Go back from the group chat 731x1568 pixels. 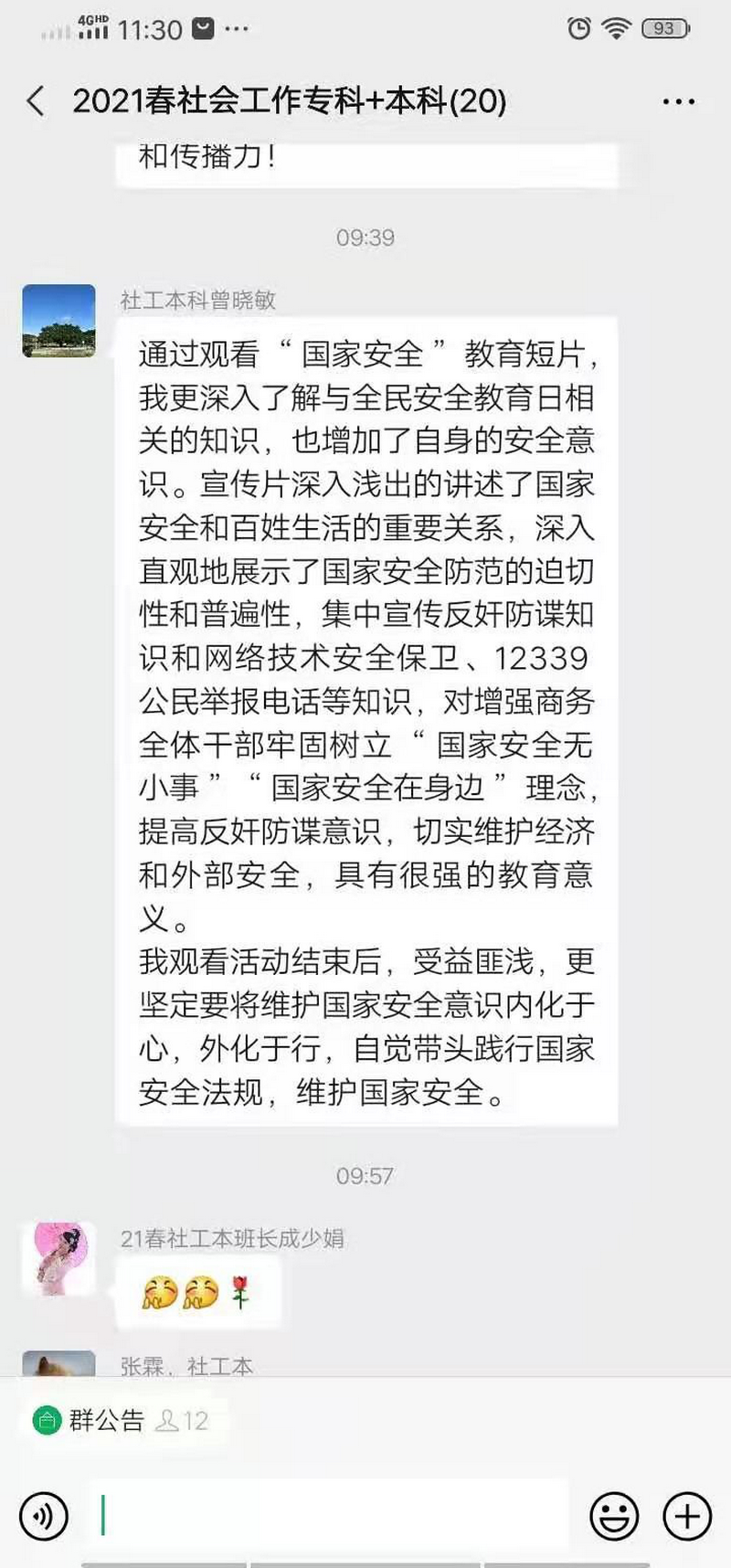pos(37,101)
